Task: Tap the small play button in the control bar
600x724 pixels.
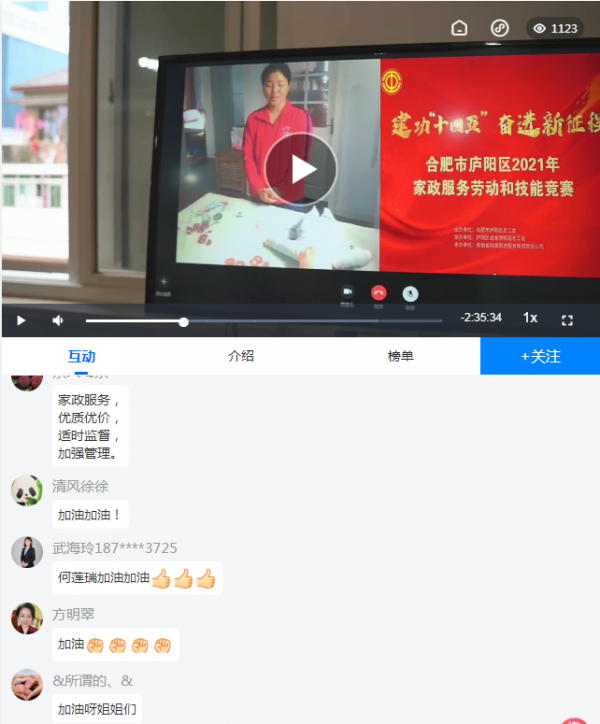Action: coord(21,320)
